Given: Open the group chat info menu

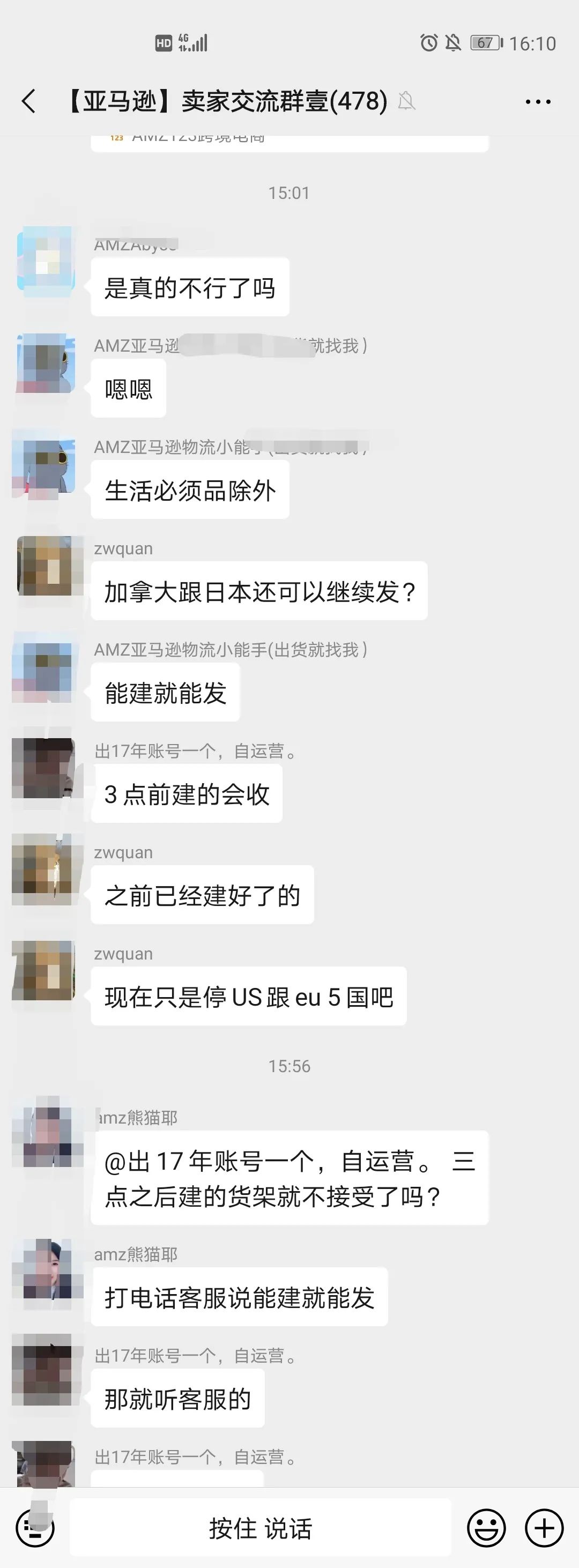Looking at the screenshot, I should point(538,102).
